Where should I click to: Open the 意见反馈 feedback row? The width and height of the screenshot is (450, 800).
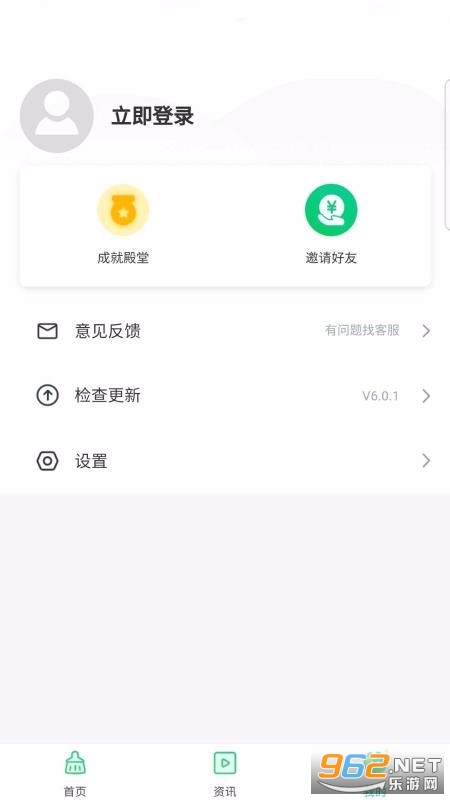225,331
